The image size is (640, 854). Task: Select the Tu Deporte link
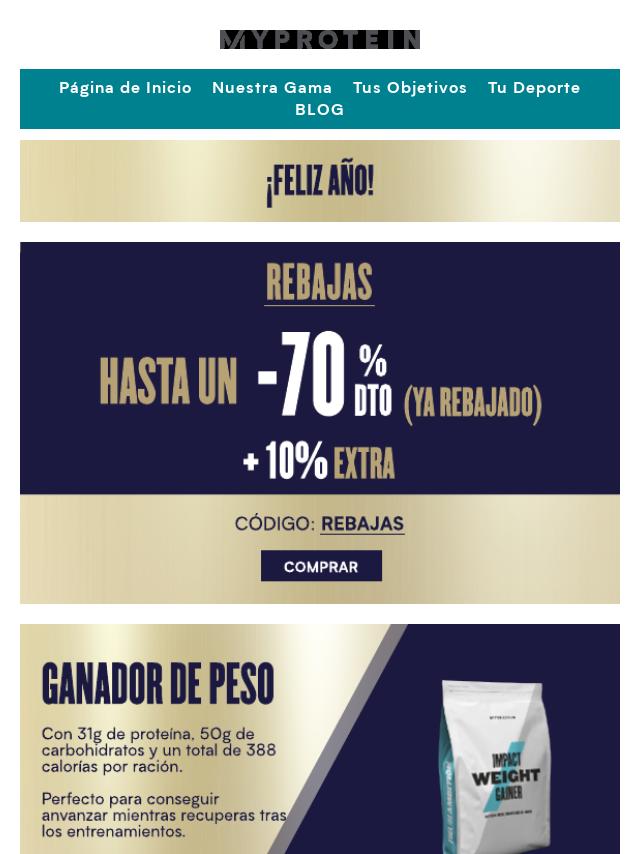pos(534,88)
